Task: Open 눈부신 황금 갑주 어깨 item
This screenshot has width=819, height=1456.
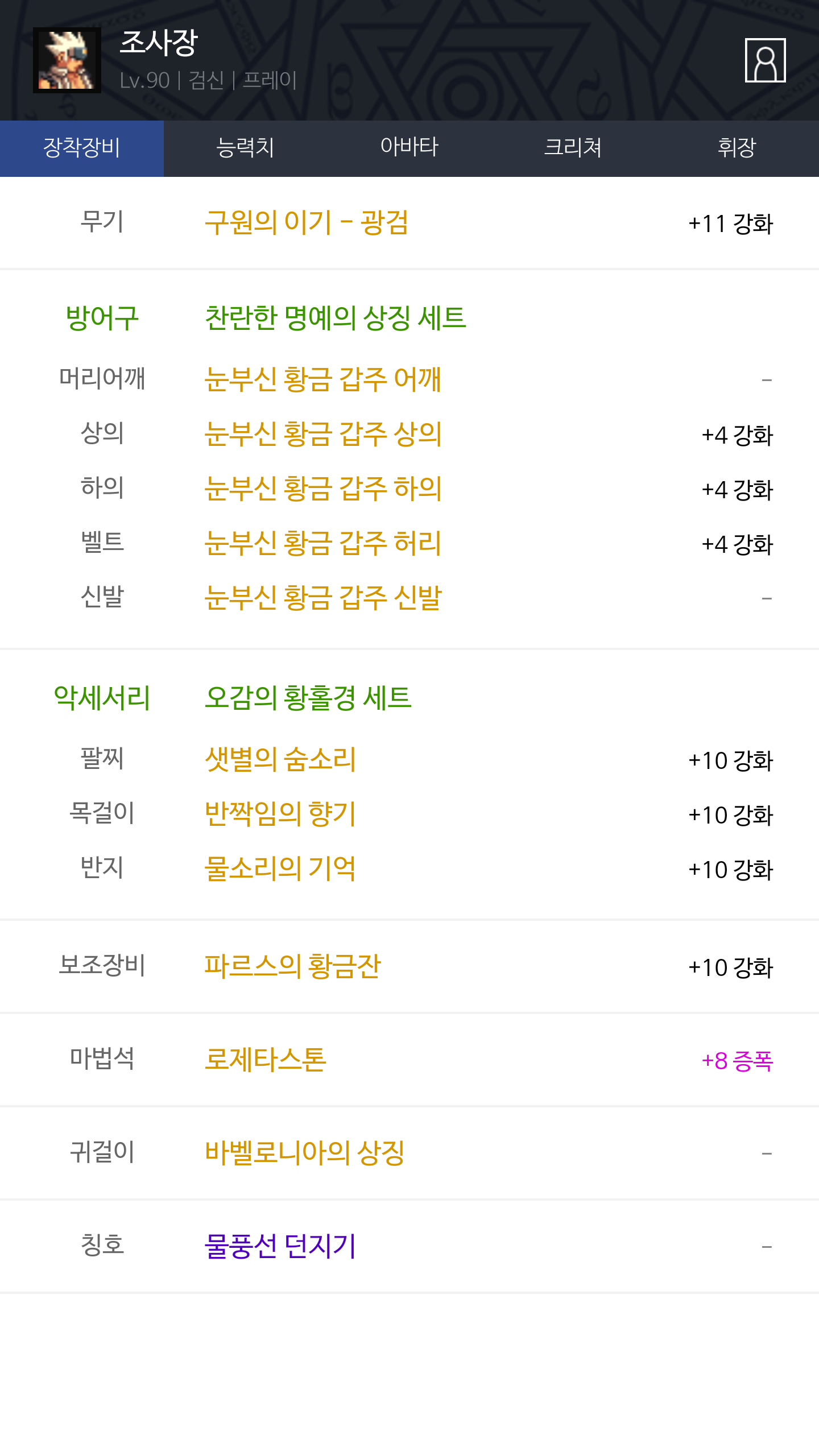Action: (x=322, y=379)
